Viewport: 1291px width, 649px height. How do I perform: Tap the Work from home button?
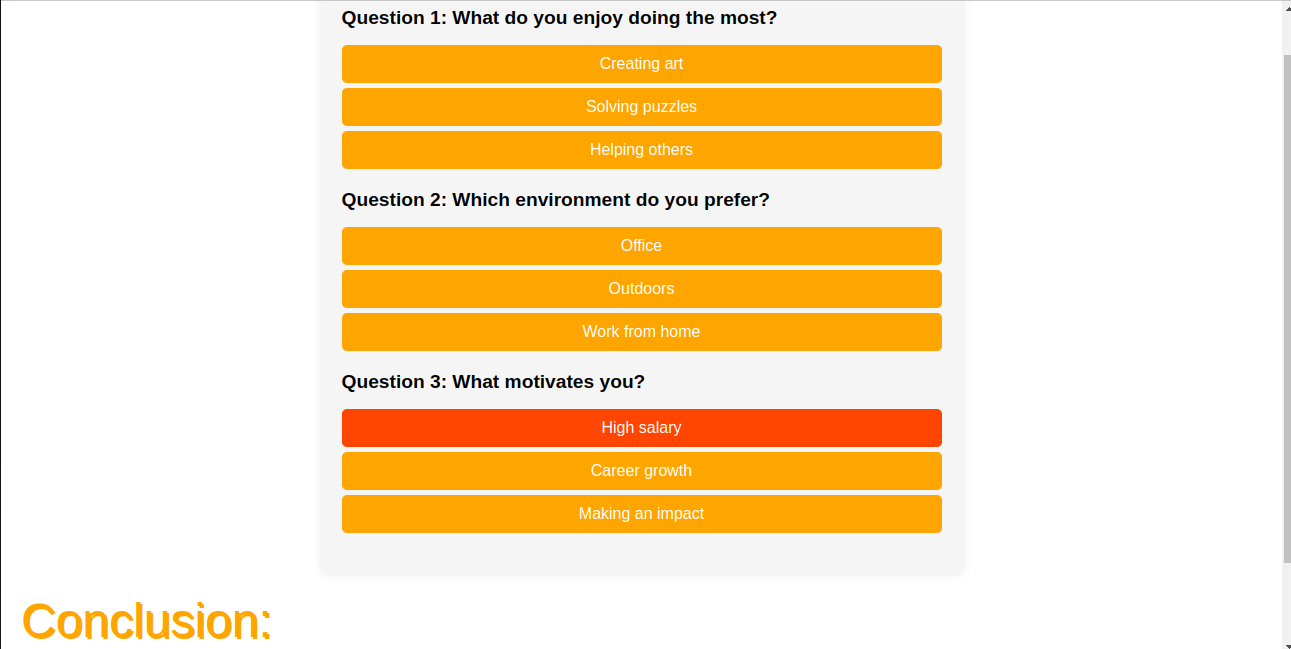tap(641, 332)
